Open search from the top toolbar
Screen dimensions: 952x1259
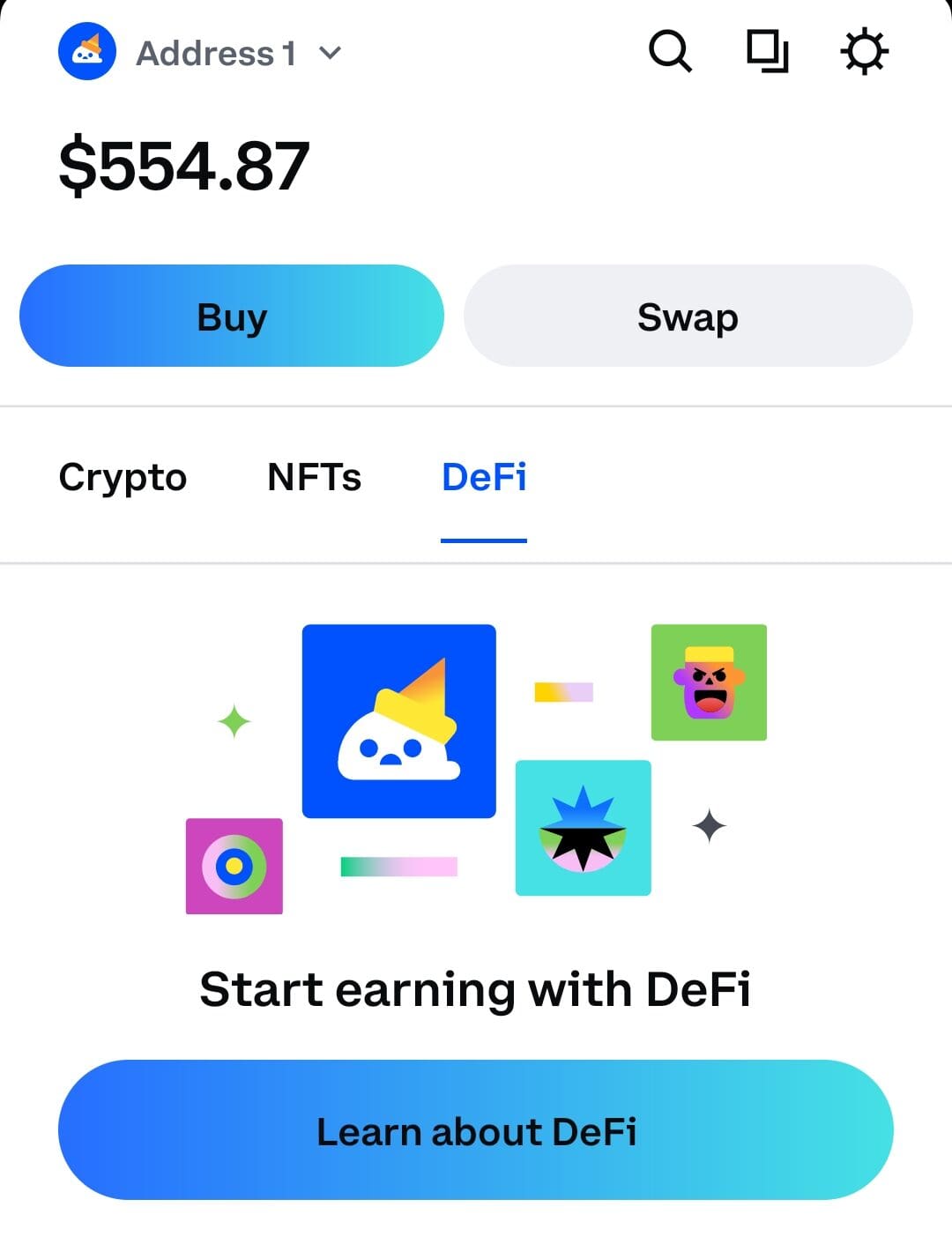pyautogui.click(x=670, y=51)
